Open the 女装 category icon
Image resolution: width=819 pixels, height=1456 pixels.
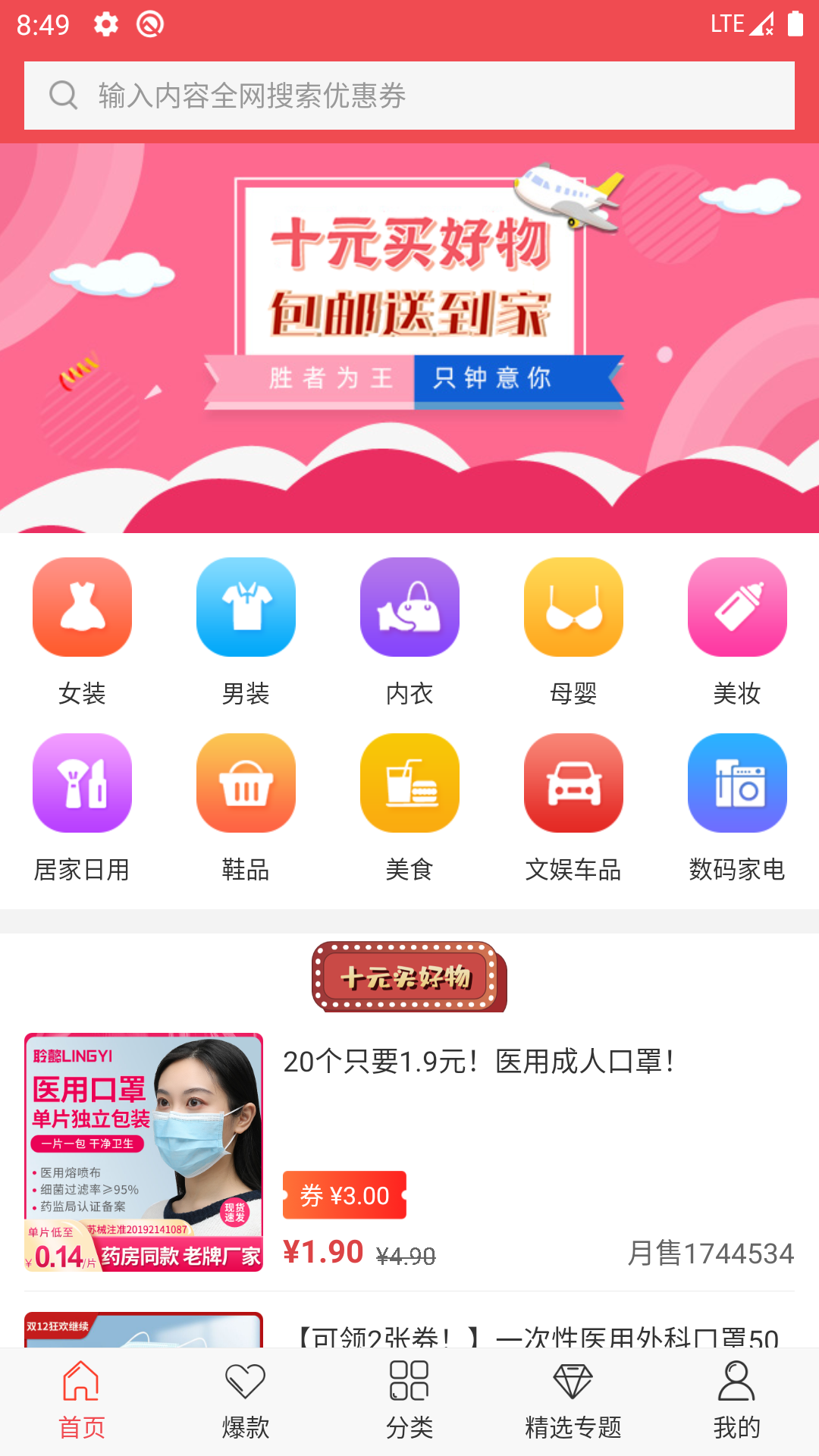(82, 607)
